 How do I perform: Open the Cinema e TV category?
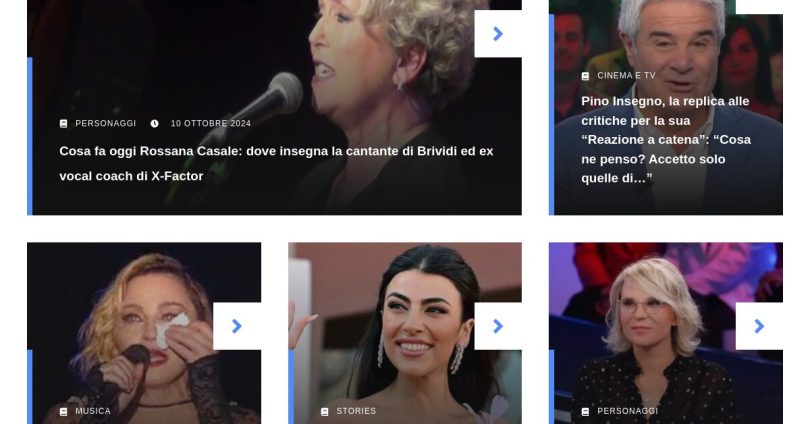(626, 76)
